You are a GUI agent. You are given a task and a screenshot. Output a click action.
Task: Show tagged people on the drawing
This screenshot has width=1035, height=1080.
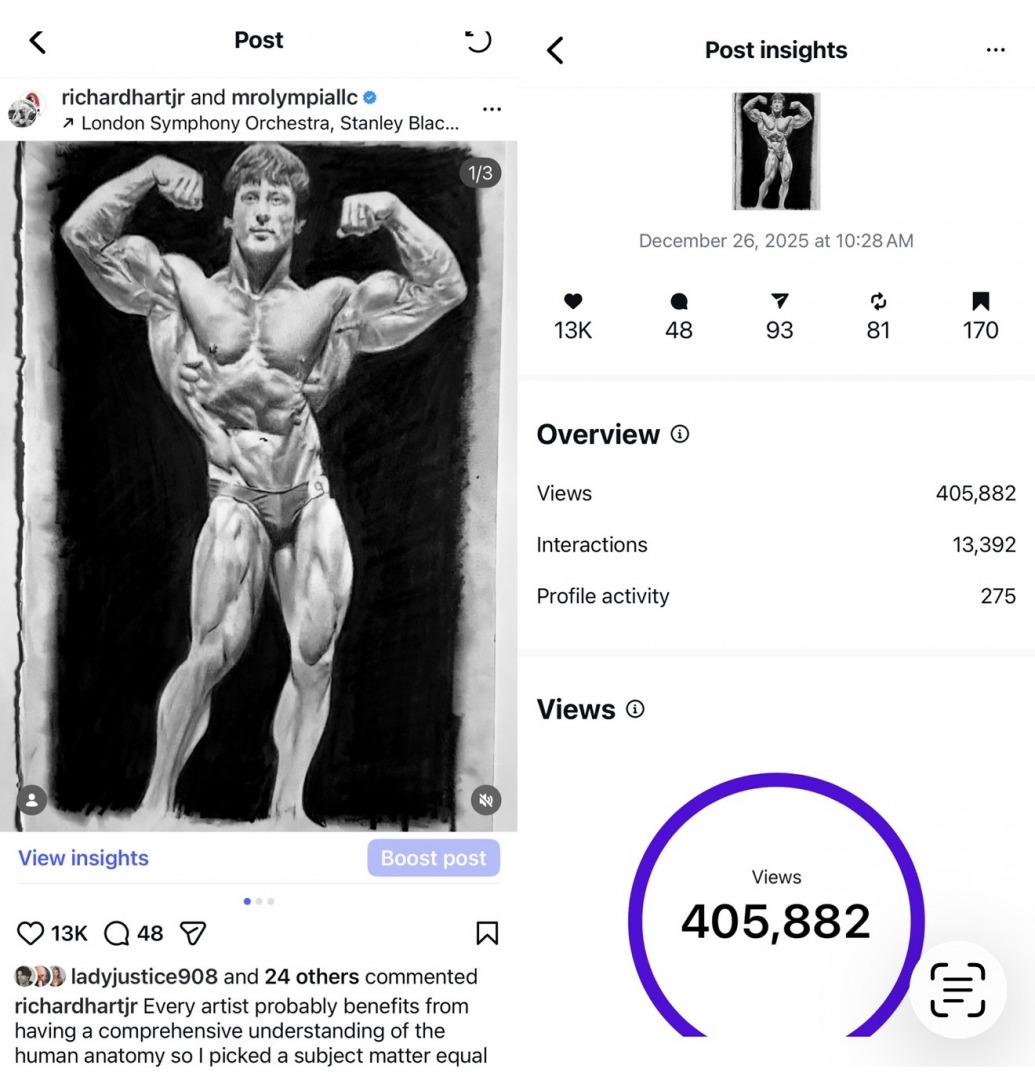(x=32, y=800)
